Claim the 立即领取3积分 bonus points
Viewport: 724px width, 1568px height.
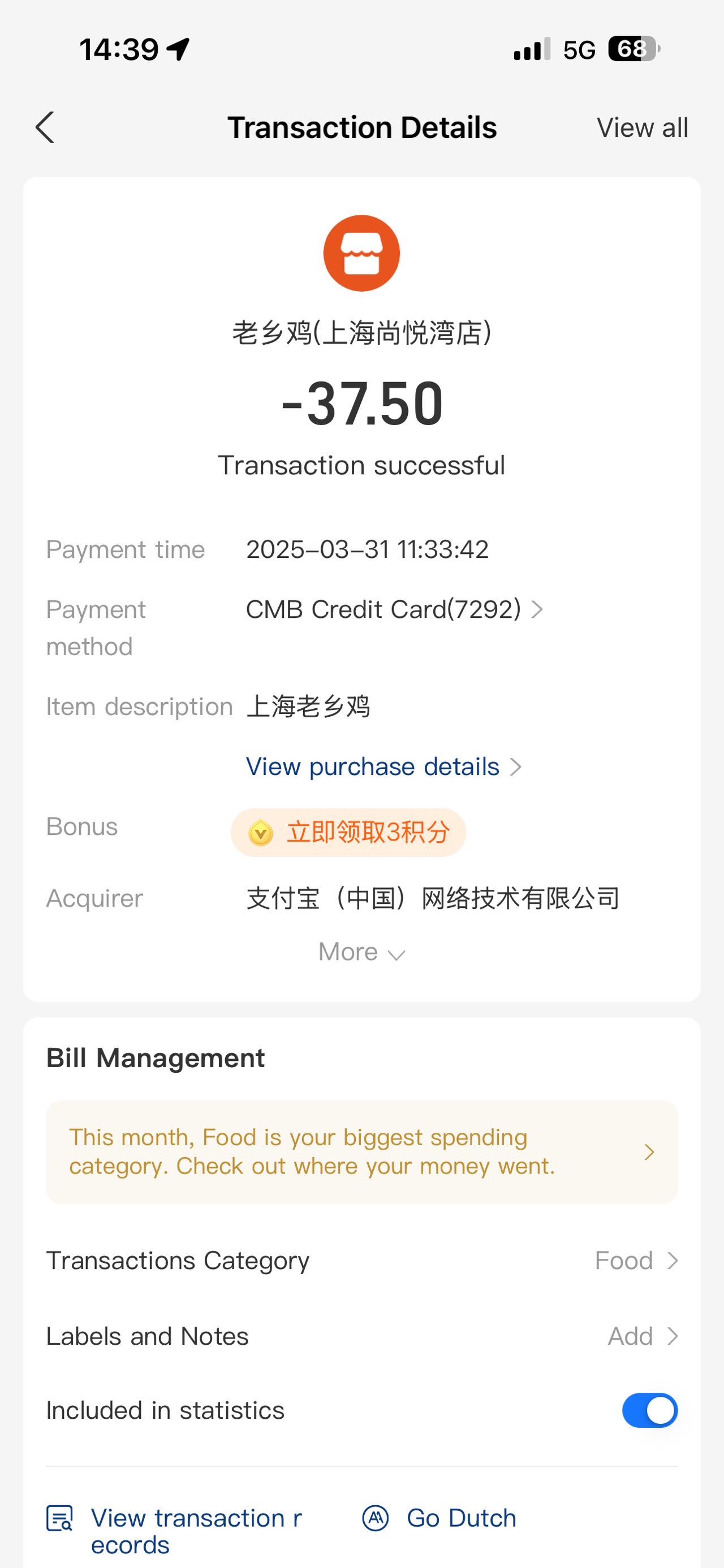coord(348,832)
